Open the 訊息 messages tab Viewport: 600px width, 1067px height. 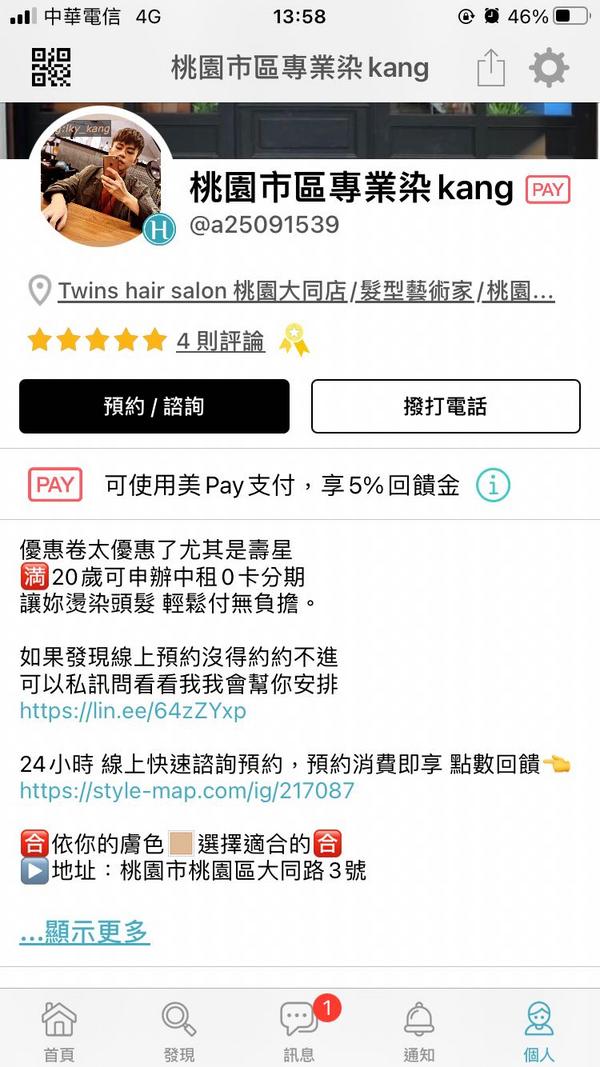point(299,1030)
